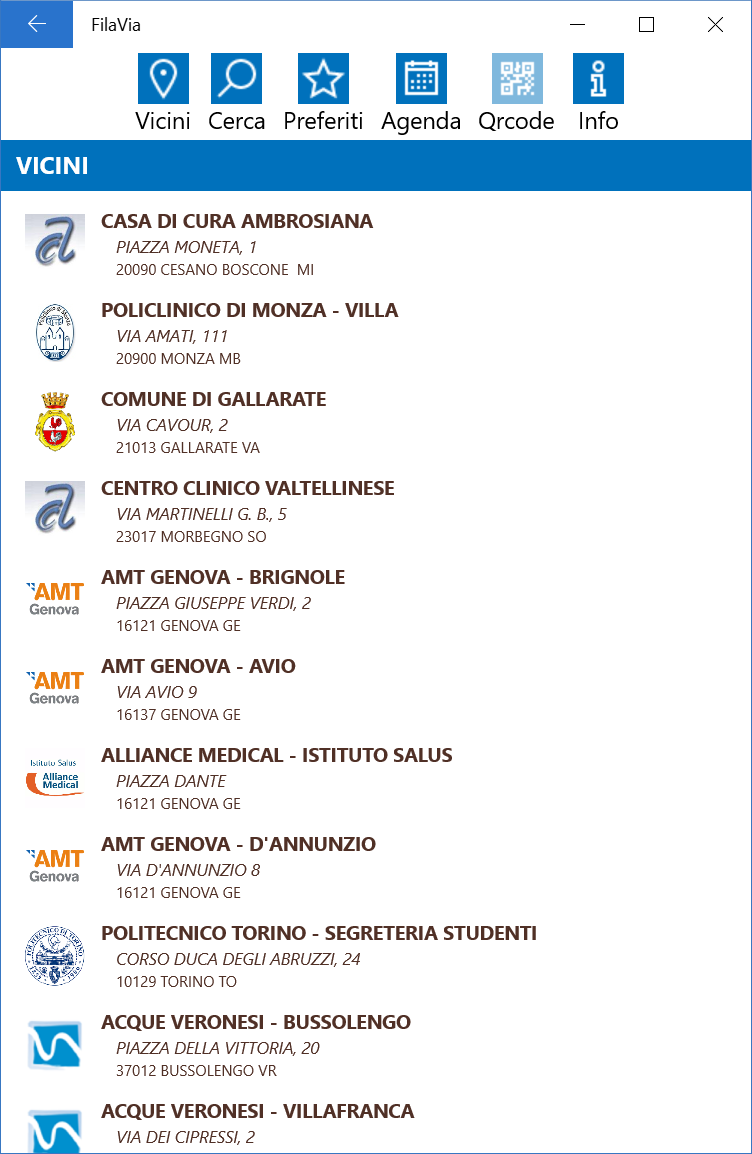Open Acque Veronesi - Bussolengo
The width and height of the screenshot is (752, 1154).
point(255,1023)
